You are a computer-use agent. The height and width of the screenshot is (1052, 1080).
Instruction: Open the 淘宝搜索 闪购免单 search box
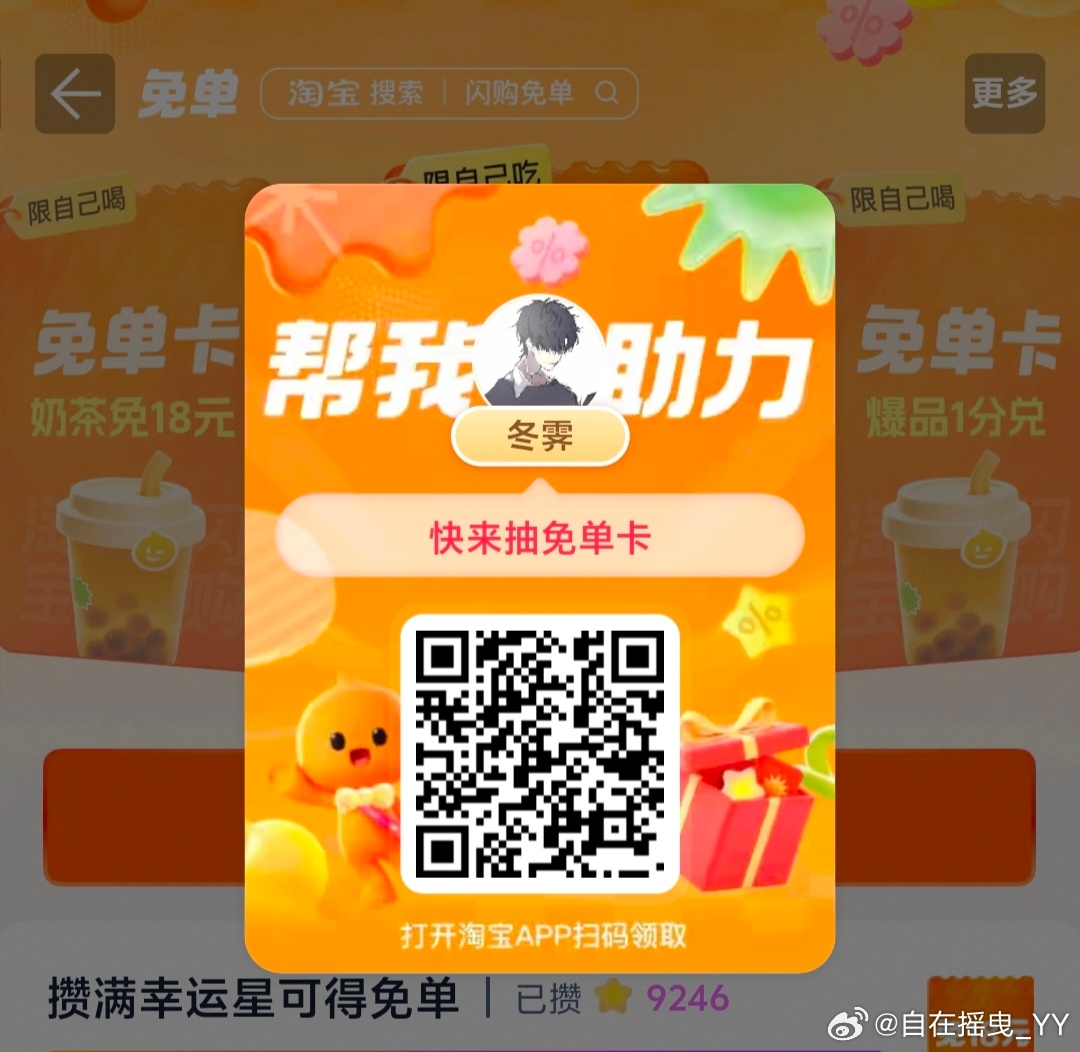[x=448, y=94]
